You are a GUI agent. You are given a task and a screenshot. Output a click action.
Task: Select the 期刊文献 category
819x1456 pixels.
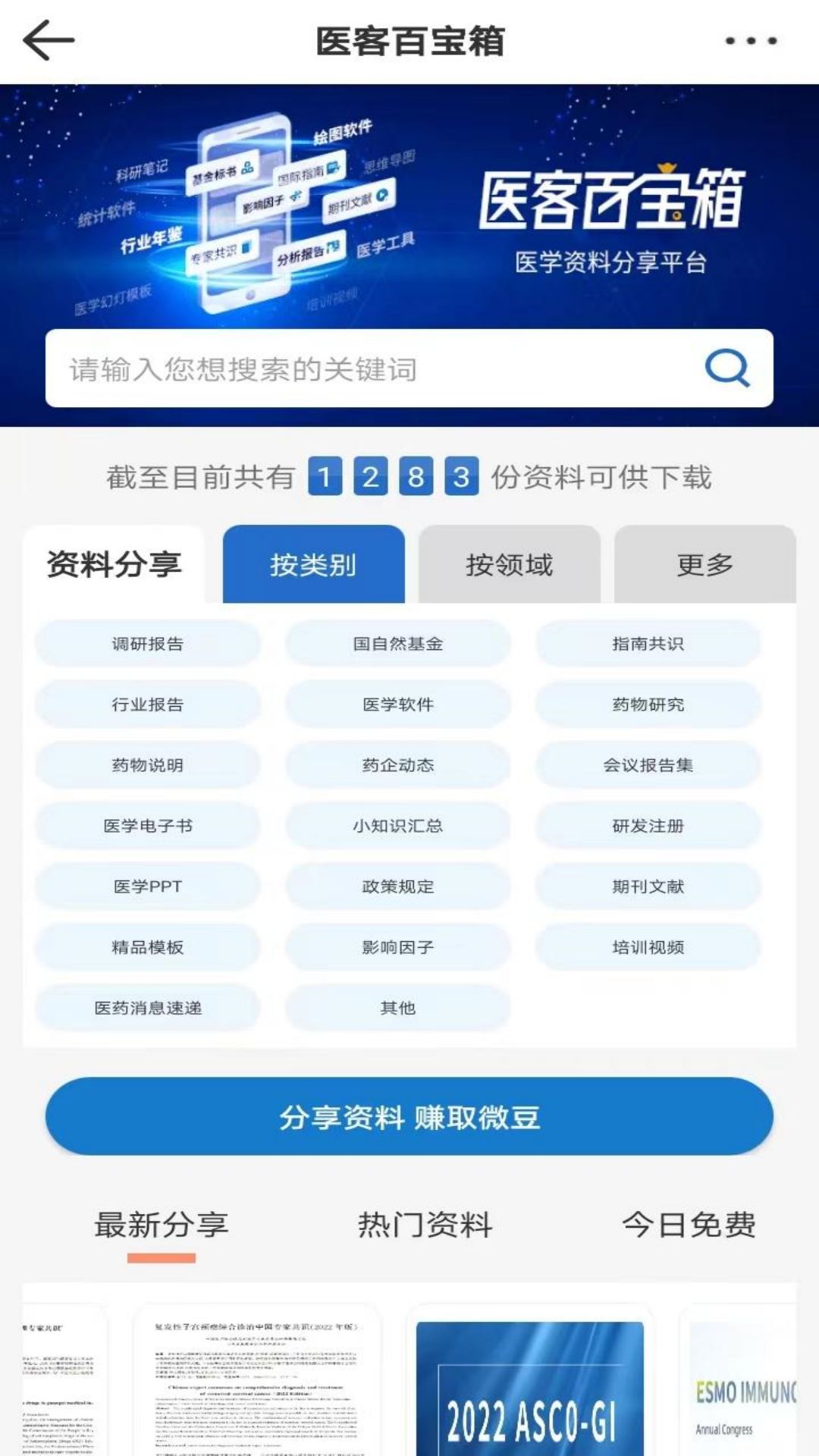648,886
